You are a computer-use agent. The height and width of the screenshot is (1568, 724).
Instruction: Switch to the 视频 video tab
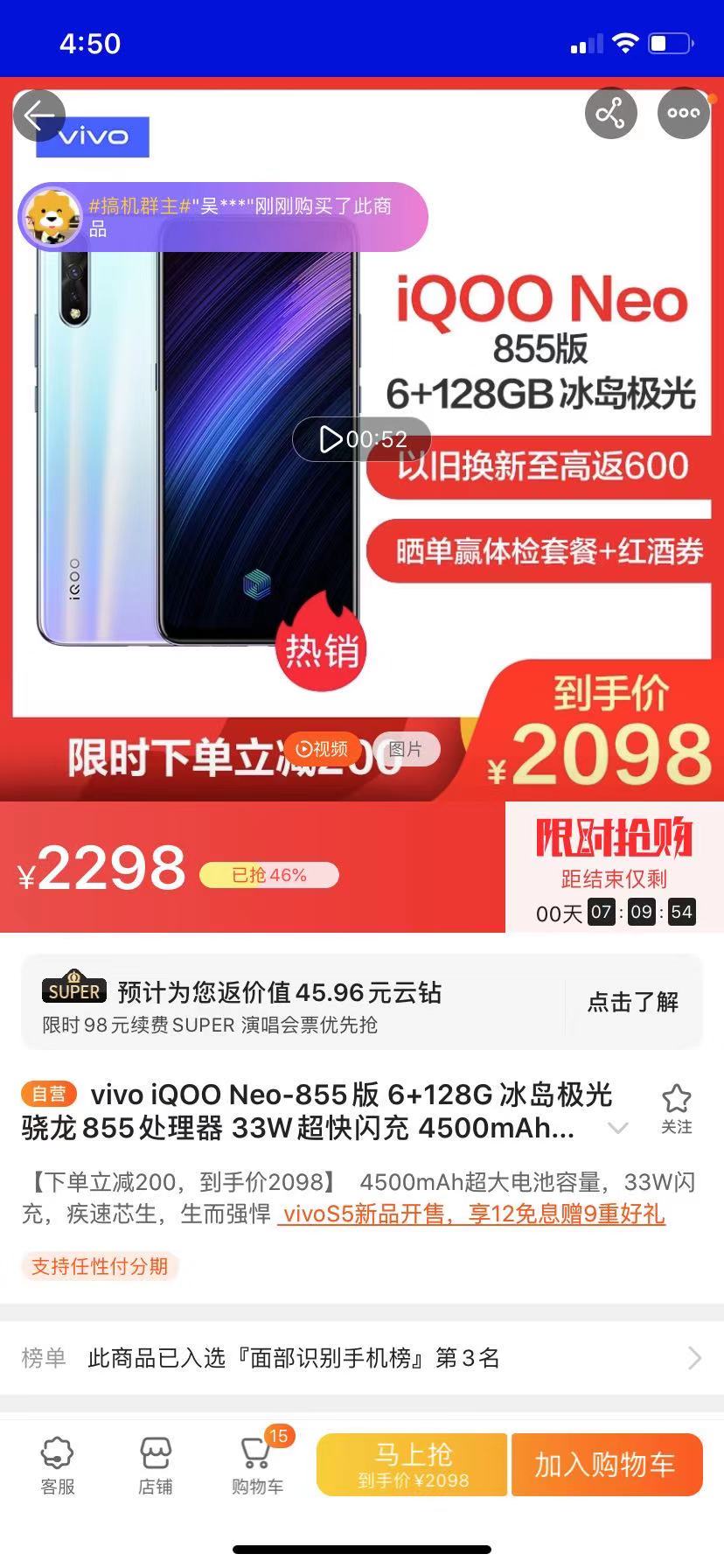tap(323, 749)
